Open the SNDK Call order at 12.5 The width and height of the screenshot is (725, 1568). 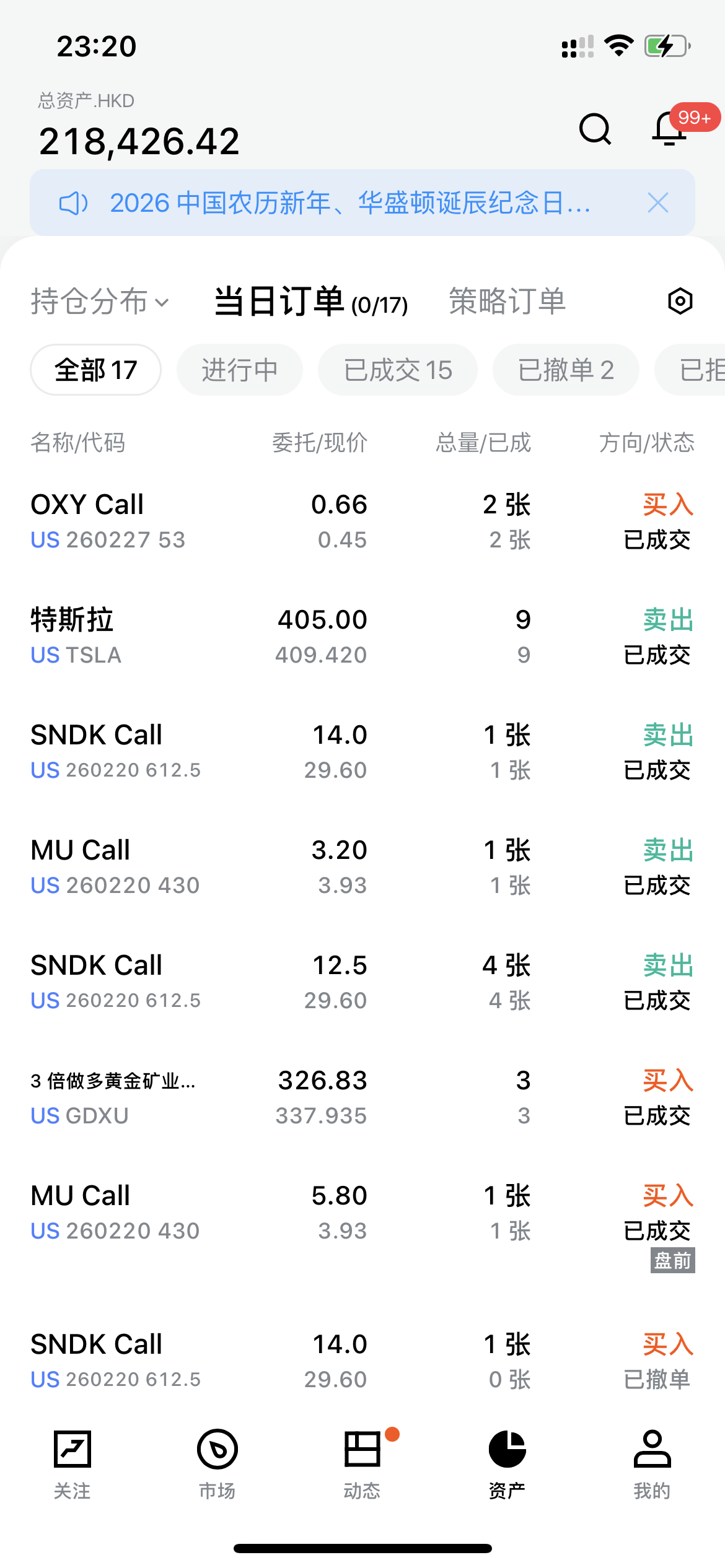pyautogui.click(x=362, y=982)
